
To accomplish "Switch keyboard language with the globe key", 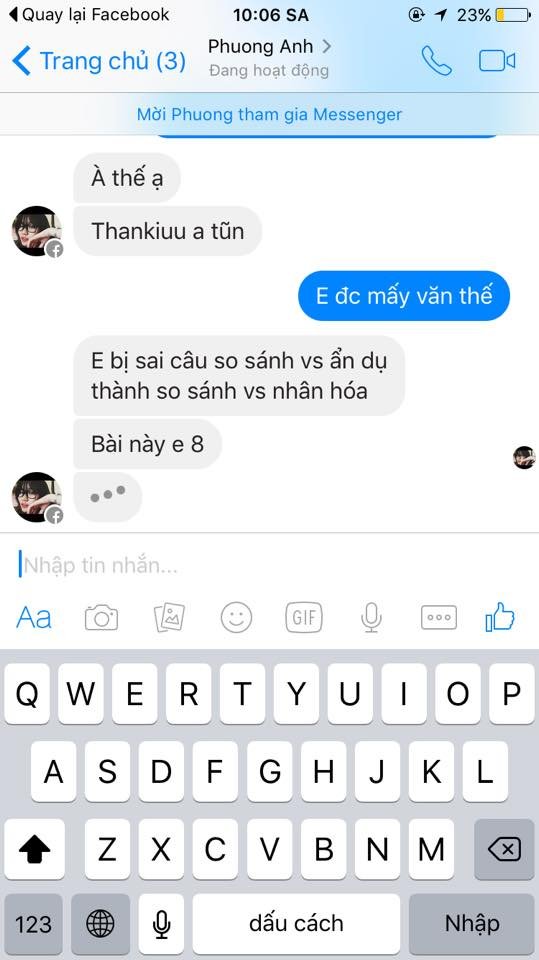I will coord(100,924).
